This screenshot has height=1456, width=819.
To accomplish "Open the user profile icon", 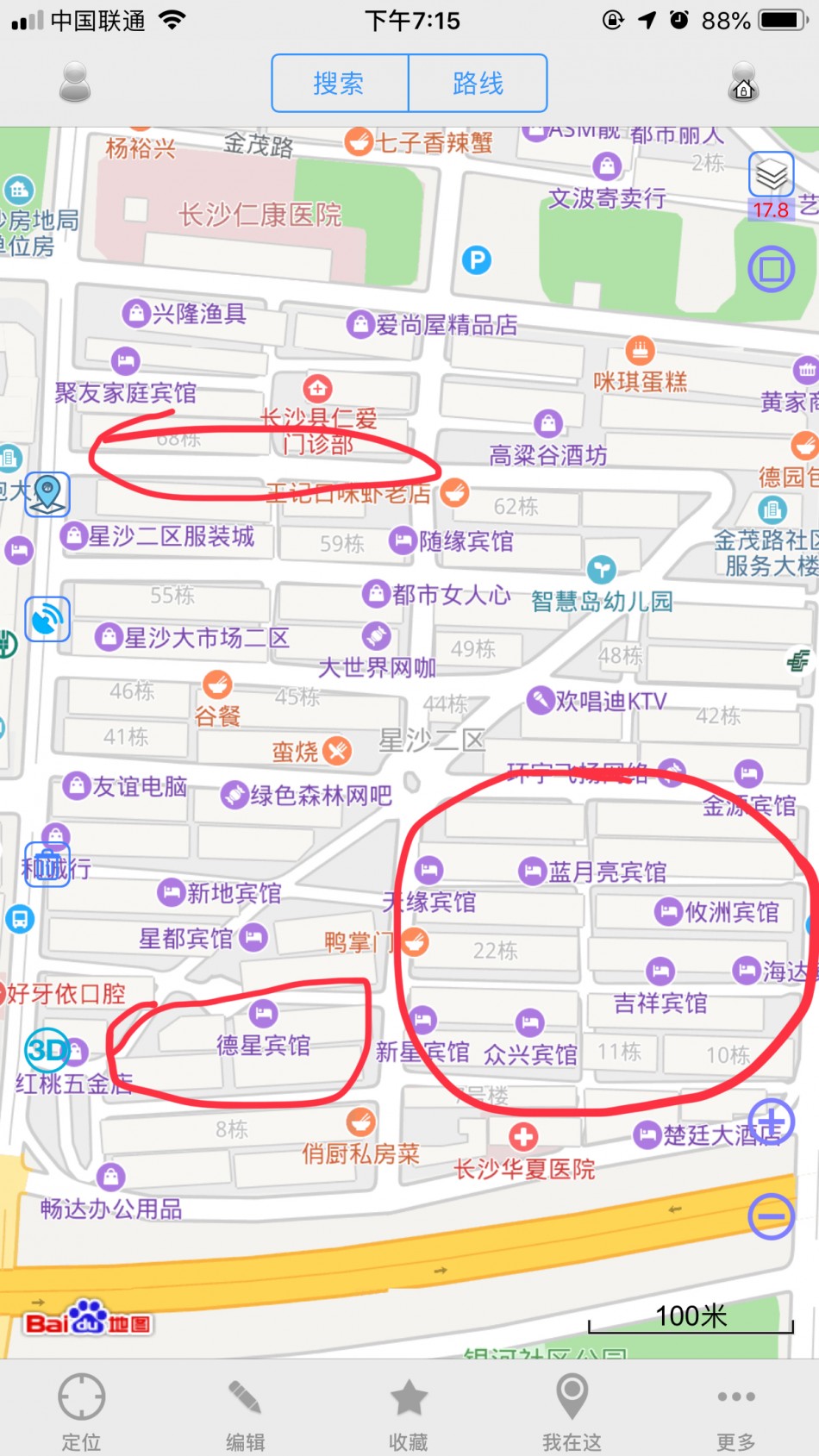I will tap(75, 83).
